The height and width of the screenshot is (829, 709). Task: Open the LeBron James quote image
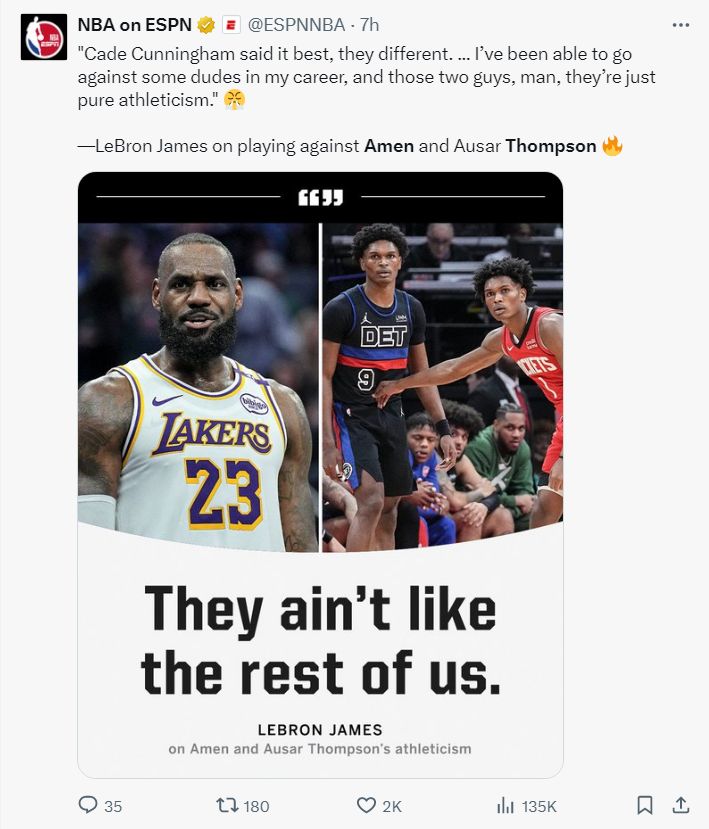tap(320, 475)
